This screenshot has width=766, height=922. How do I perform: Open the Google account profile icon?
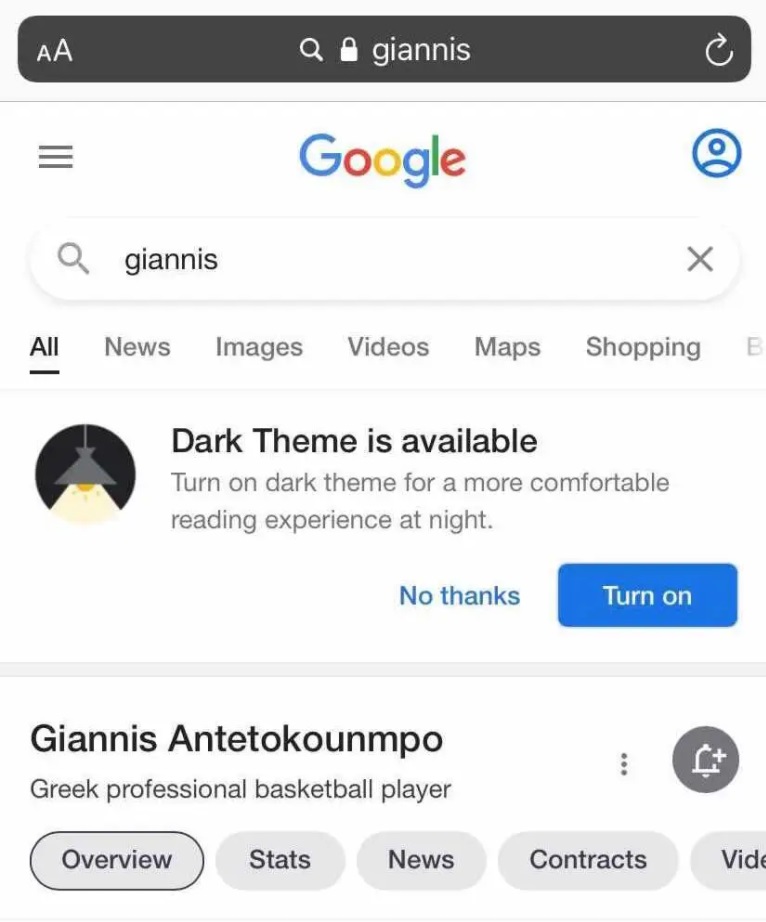click(716, 154)
